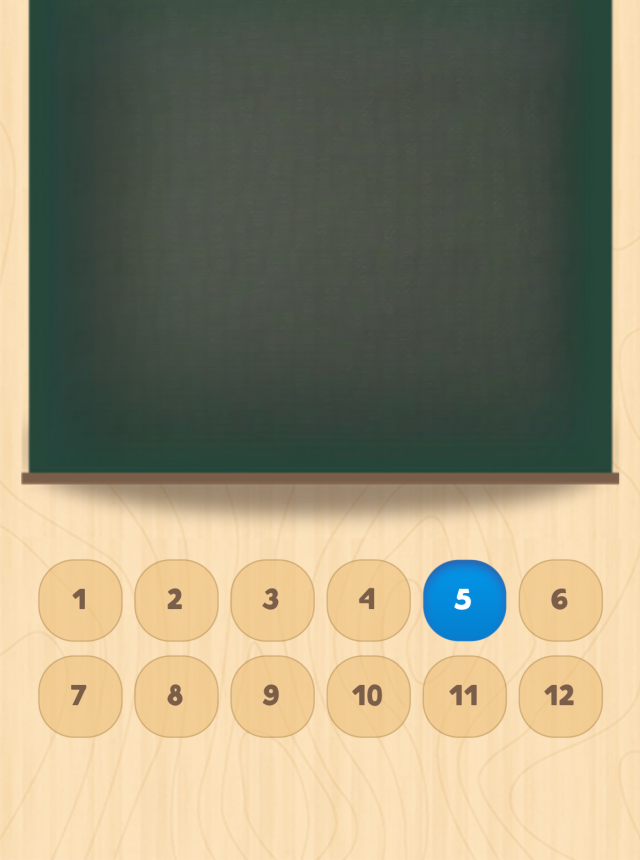The image size is (640, 860).
Task: Select number button 6
Action: (x=560, y=600)
